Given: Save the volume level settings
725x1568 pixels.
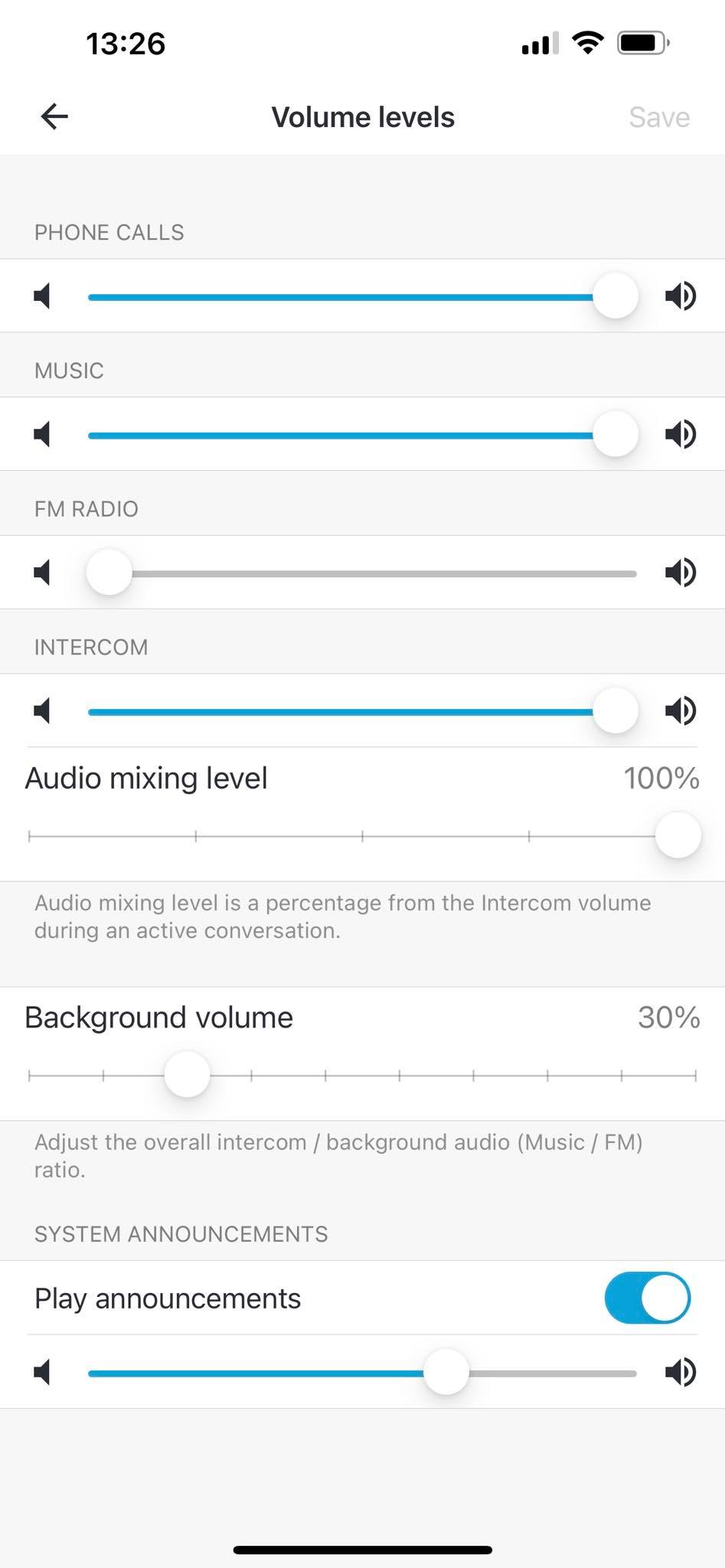Looking at the screenshot, I should [658, 117].
